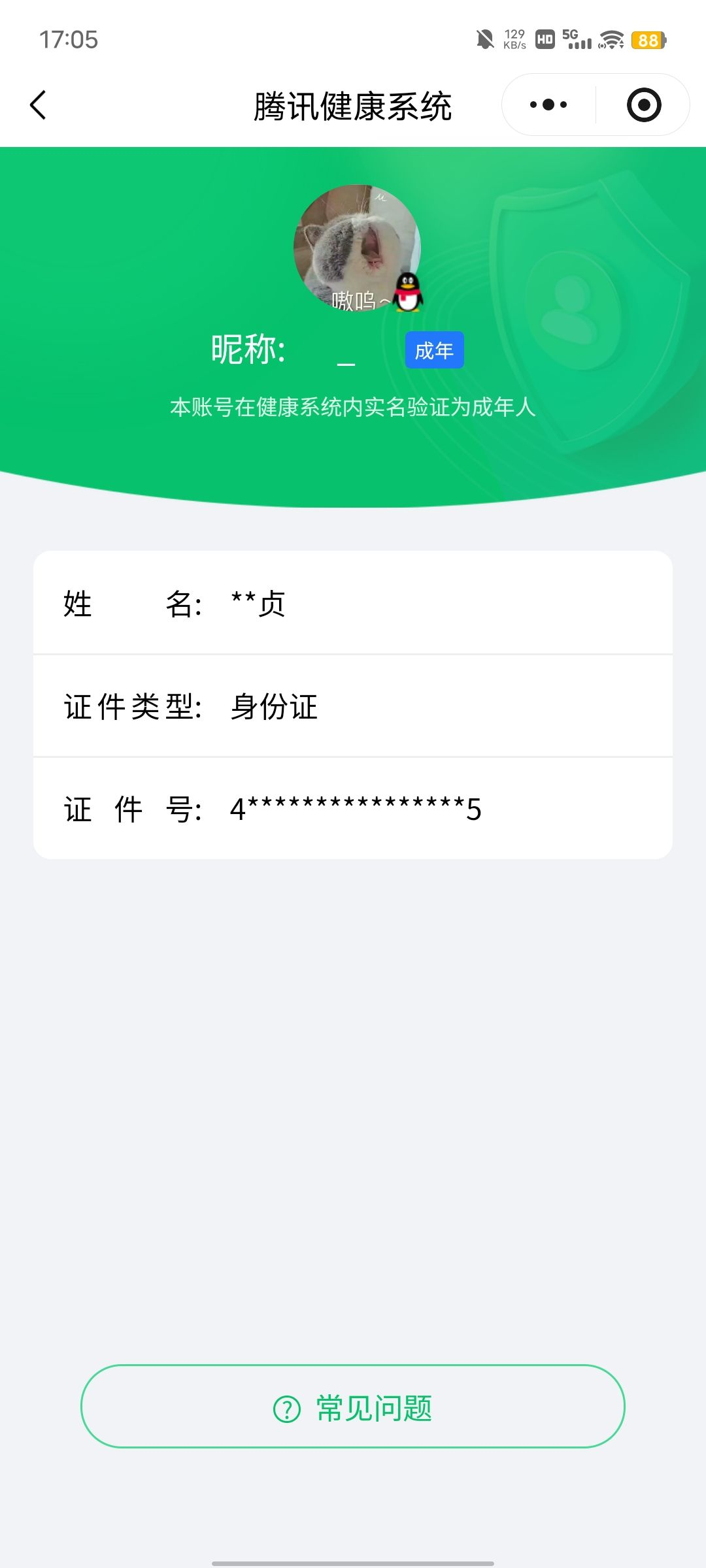
Task: Tap the 腾讯健康系统 title text
Action: [353, 106]
